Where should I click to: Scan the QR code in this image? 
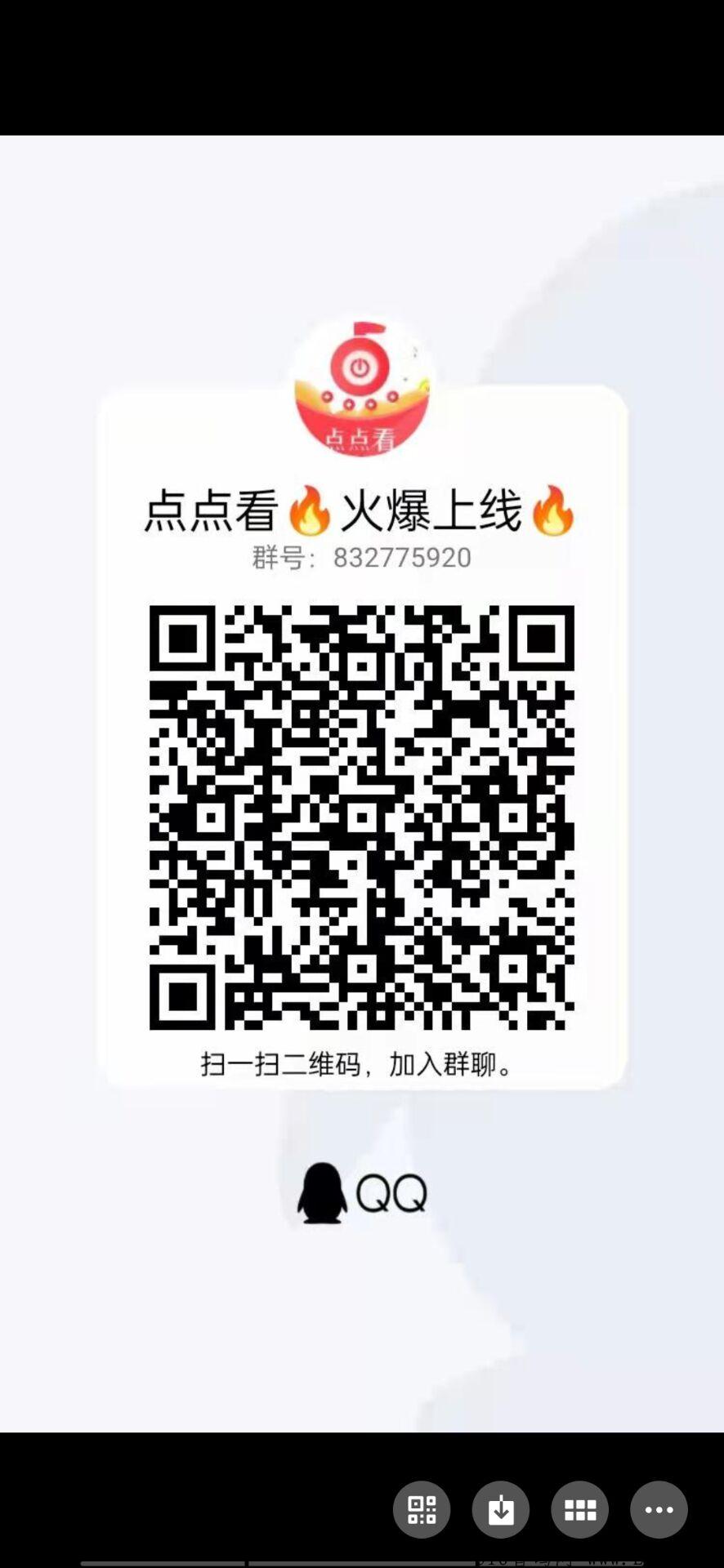(x=422, y=1509)
